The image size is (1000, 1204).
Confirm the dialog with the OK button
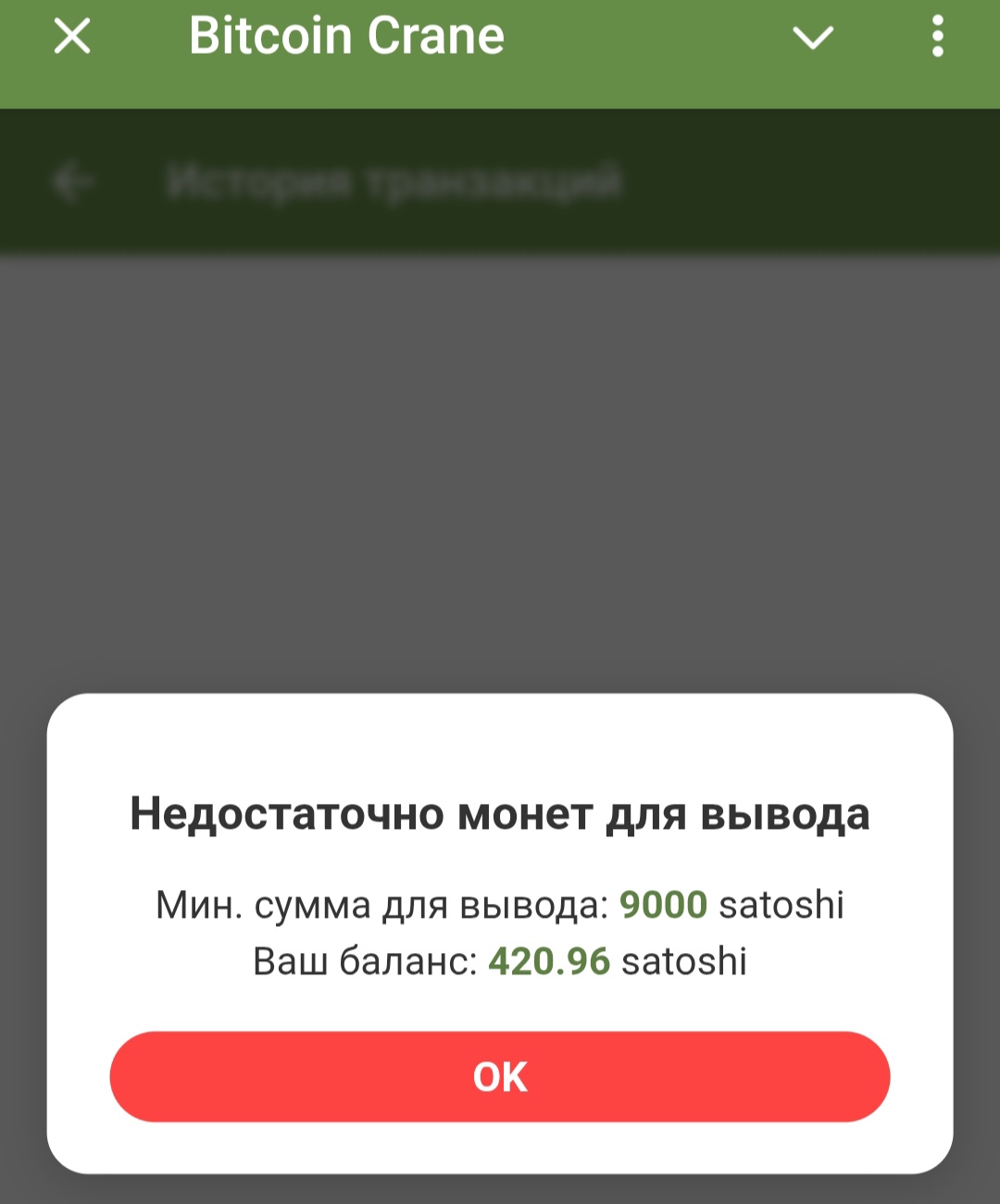(500, 1077)
